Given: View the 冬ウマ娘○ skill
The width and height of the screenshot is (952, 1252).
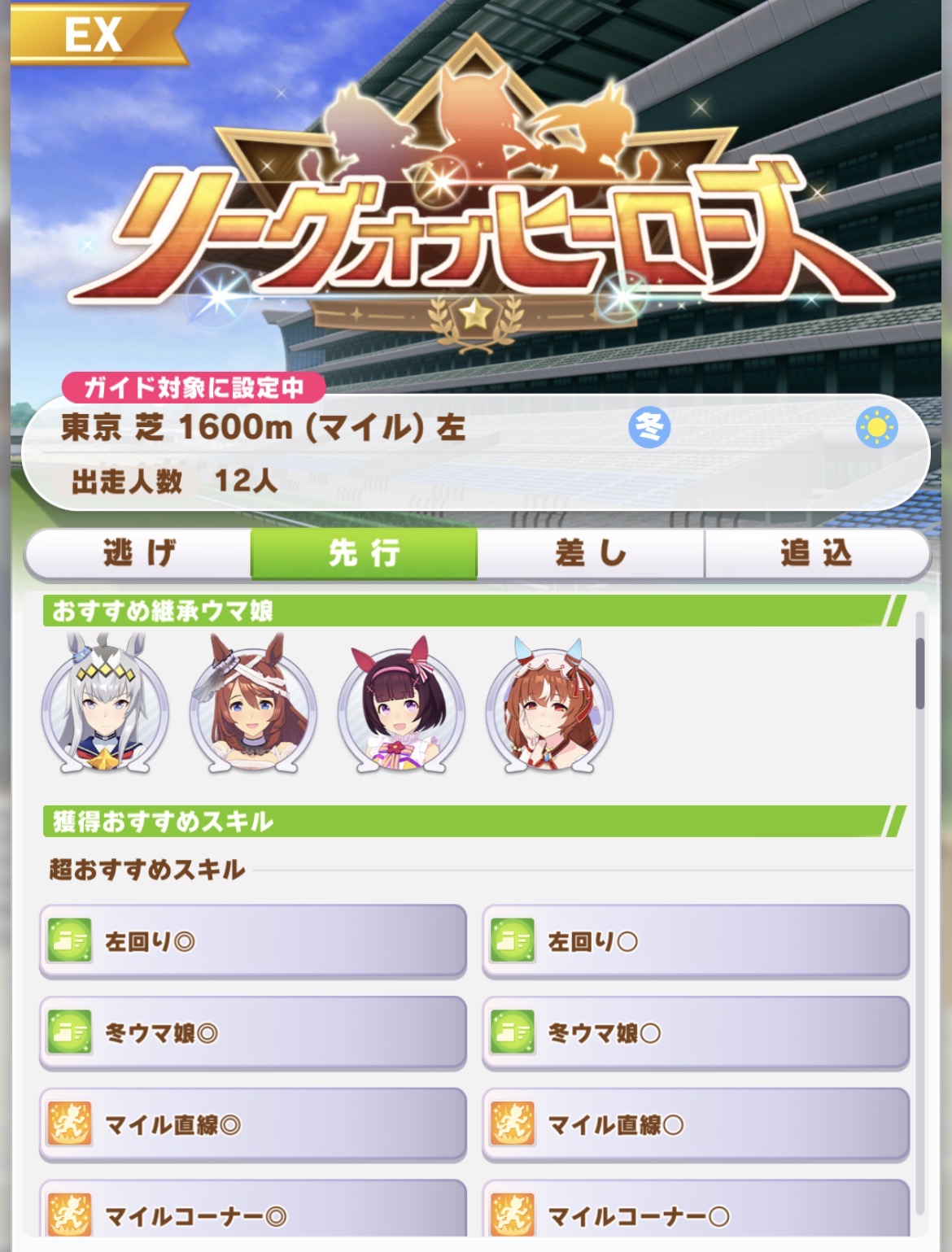Looking at the screenshot, I should pyautogui.click(x=696, y=1033).
